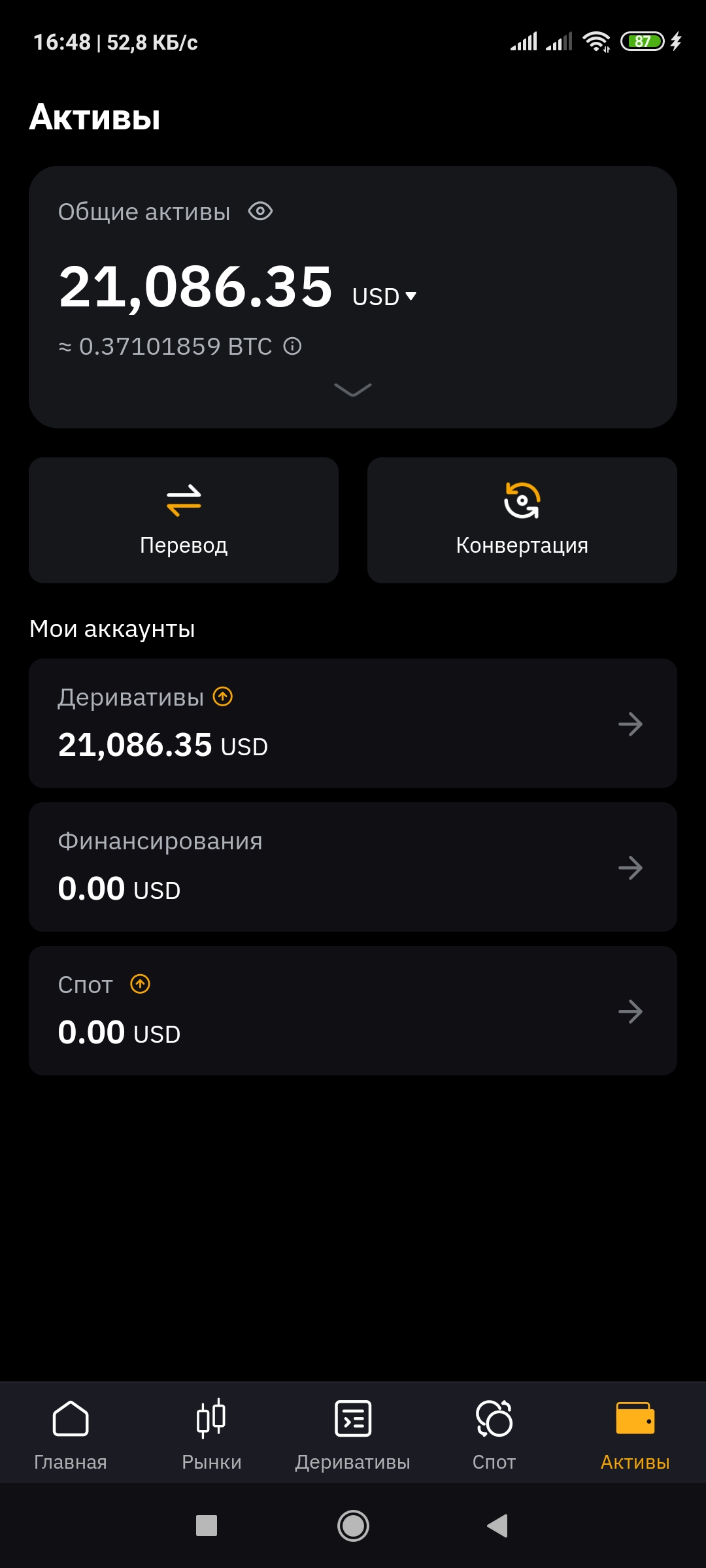This screenshot has width=706, height=1568.
Task: Tap the orange deposit icon beside Спот account
Action: click(140, 985)
